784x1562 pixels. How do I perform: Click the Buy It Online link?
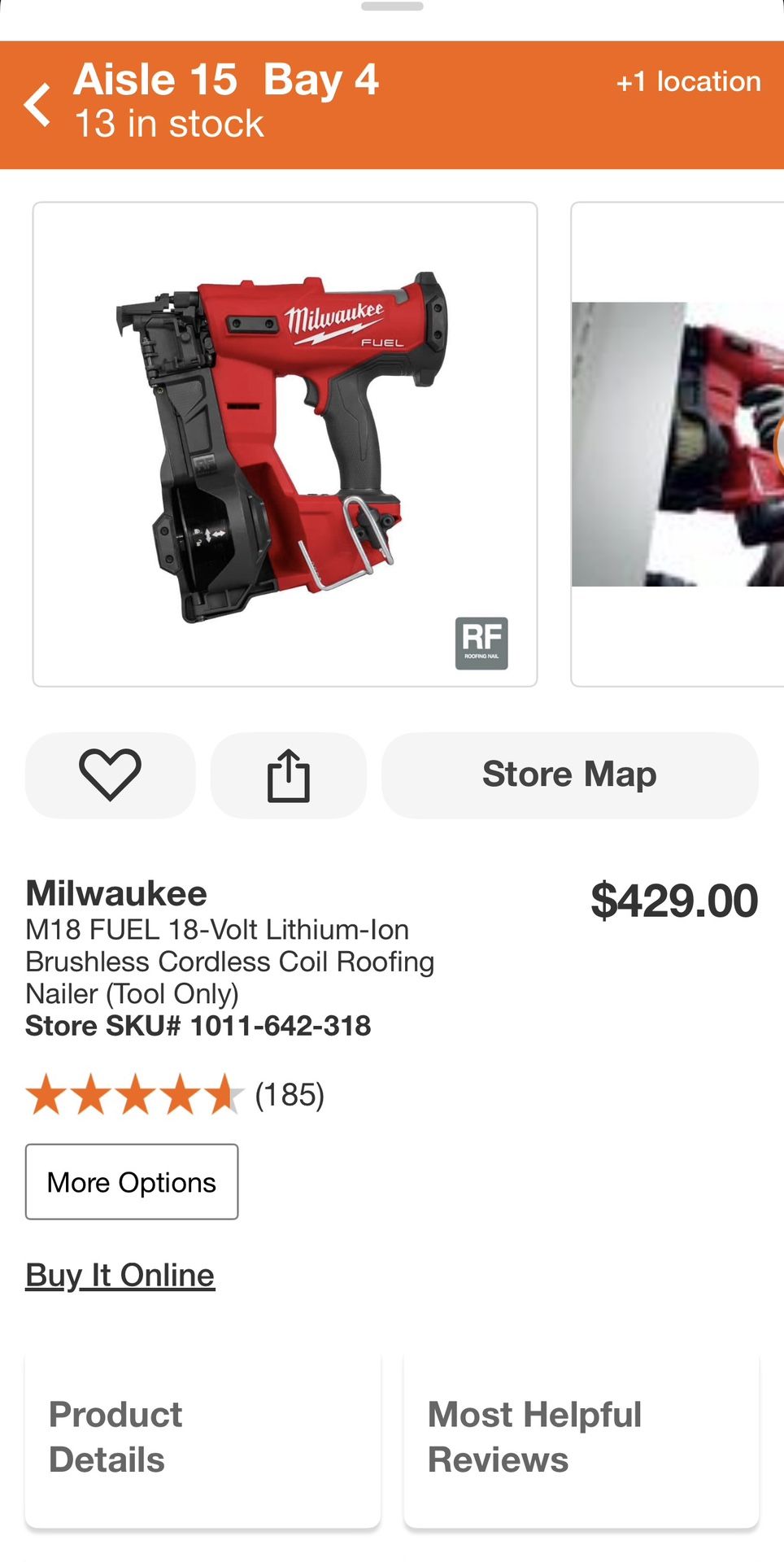(120, 1274)
